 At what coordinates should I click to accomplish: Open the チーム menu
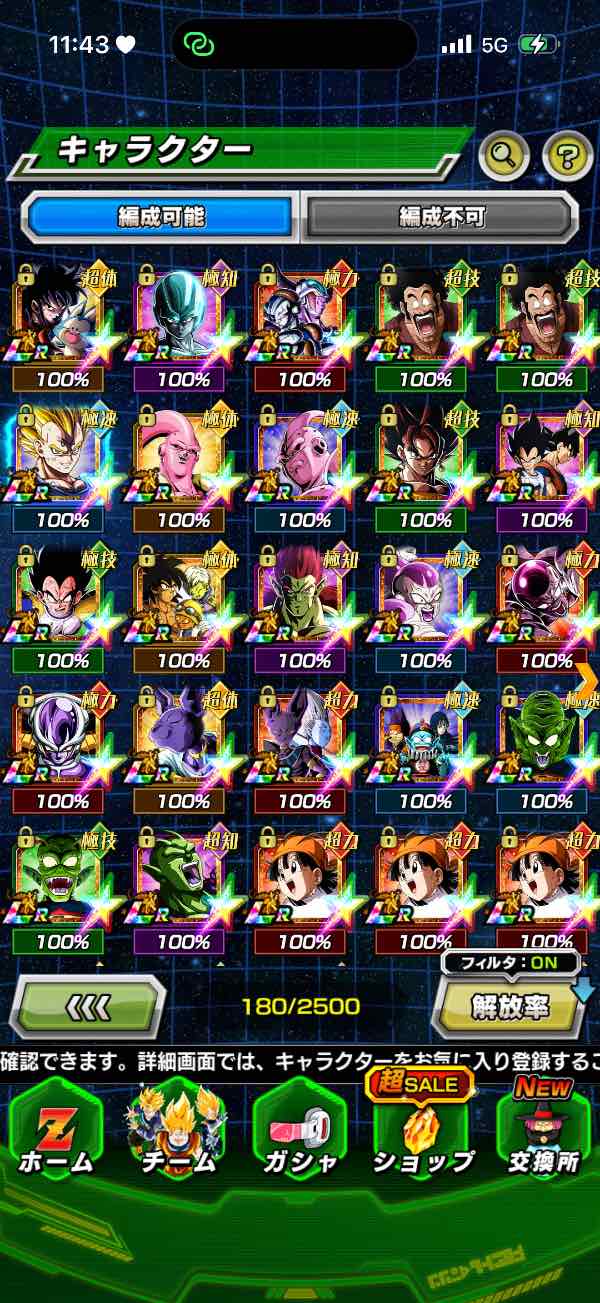pyautogui.click(x=178, y=1130)
